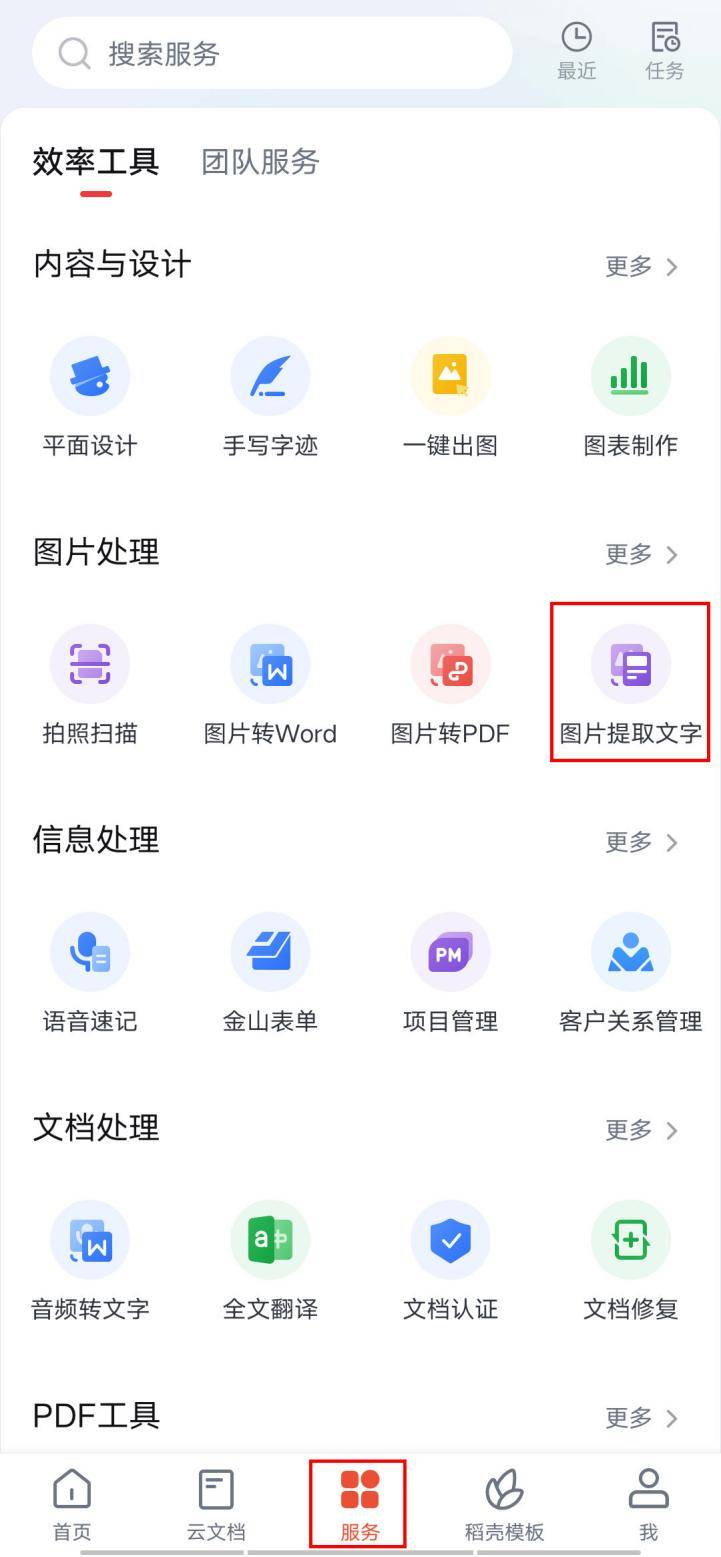721x1557 pixels.
Task: Show more PDF工具 options
Action: tap(641, 1417)
